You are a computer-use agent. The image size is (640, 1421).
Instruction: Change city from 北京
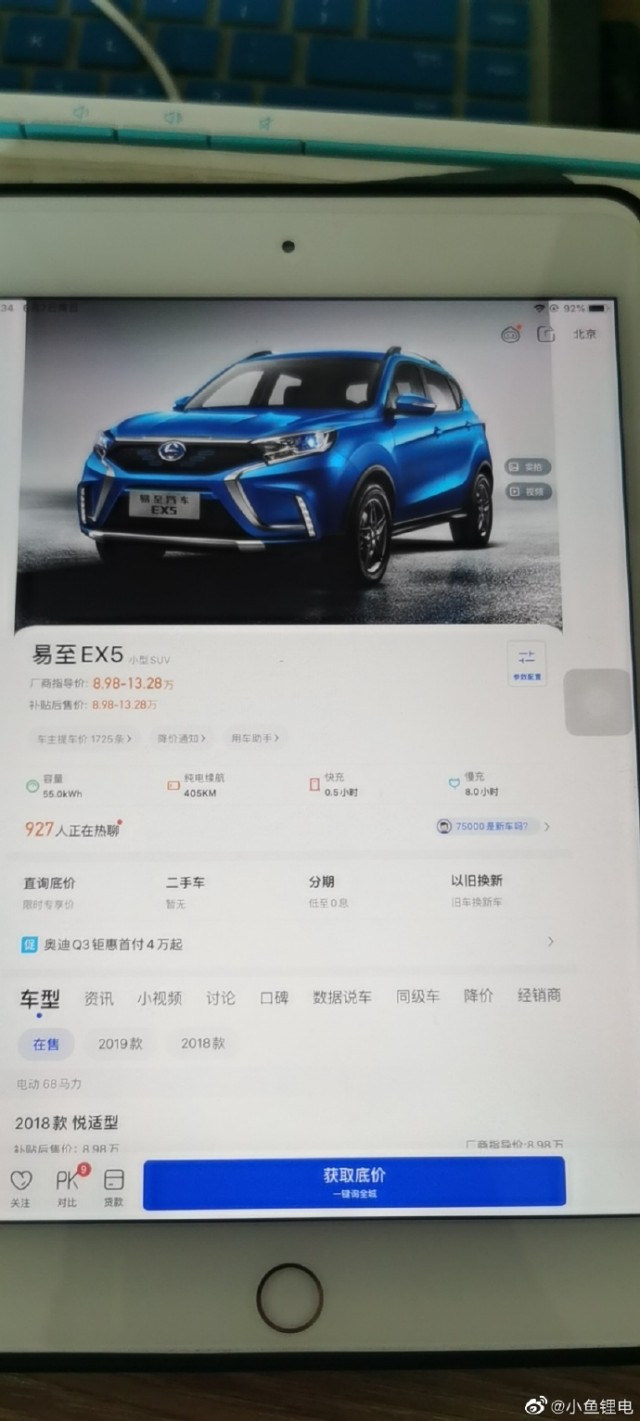click(584, 335)
